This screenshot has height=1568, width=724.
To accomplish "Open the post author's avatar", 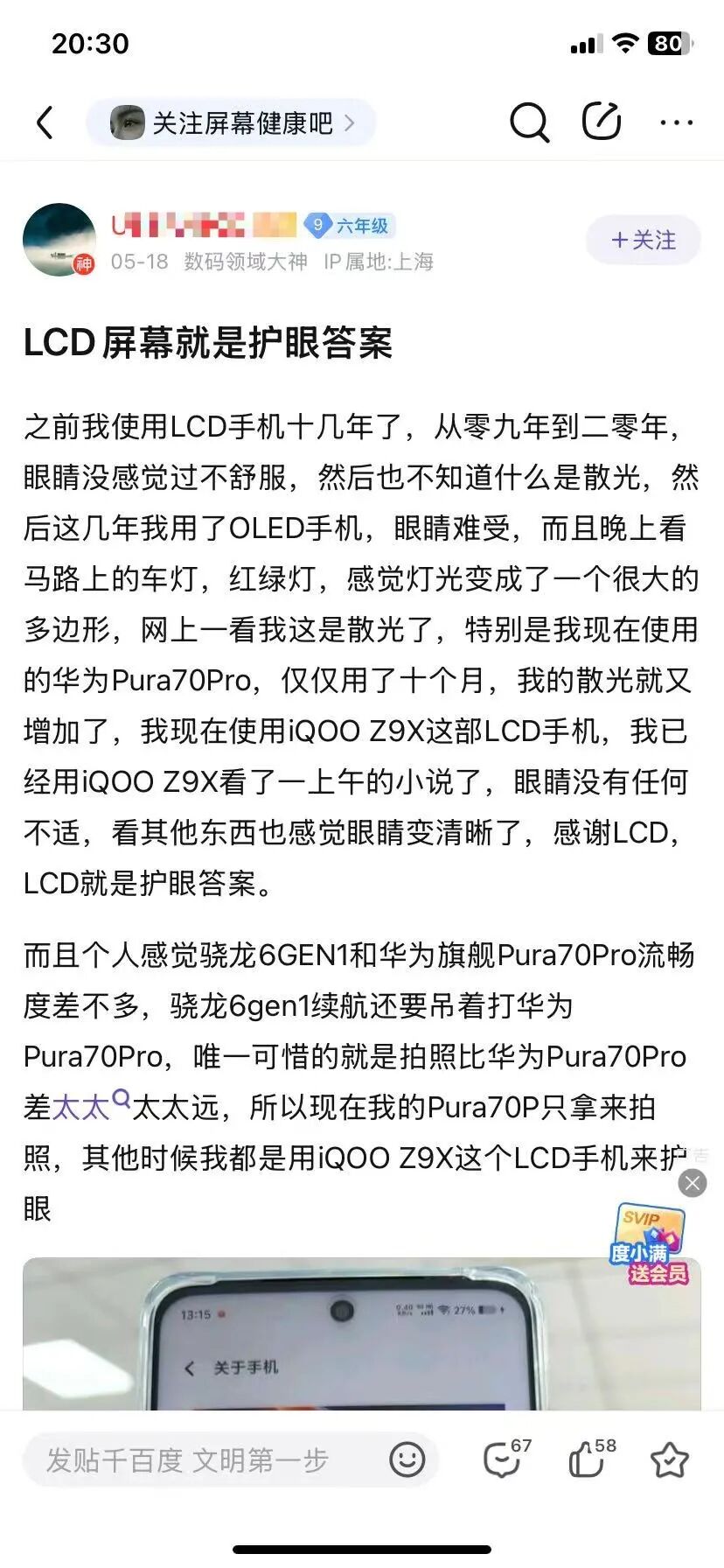I will pyautogui.click(x=59, y=240).
